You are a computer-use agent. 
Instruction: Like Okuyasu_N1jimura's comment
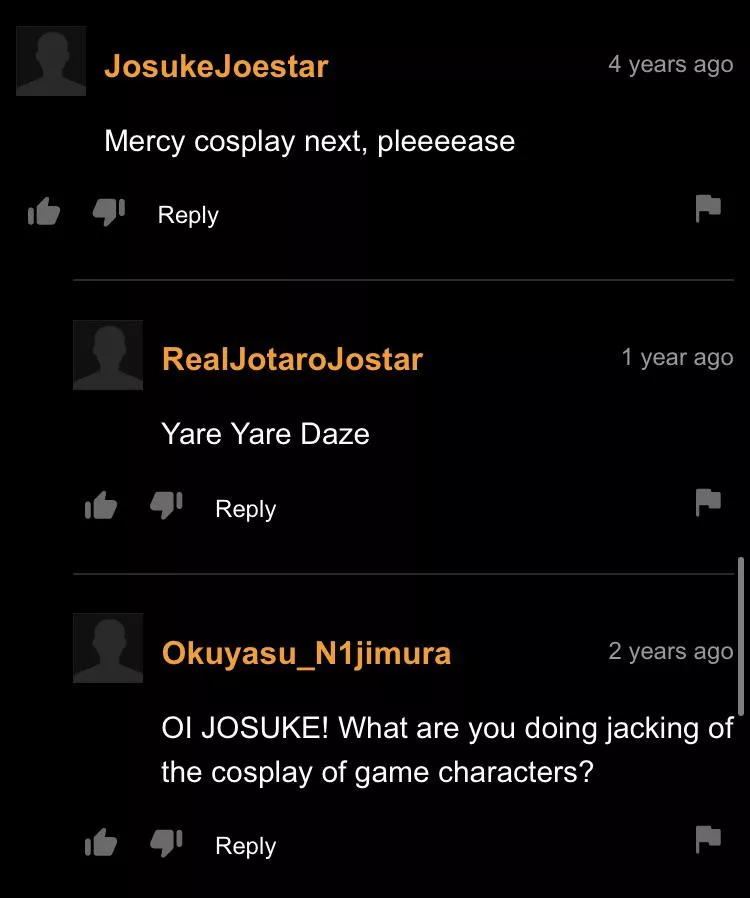point(101,844)
